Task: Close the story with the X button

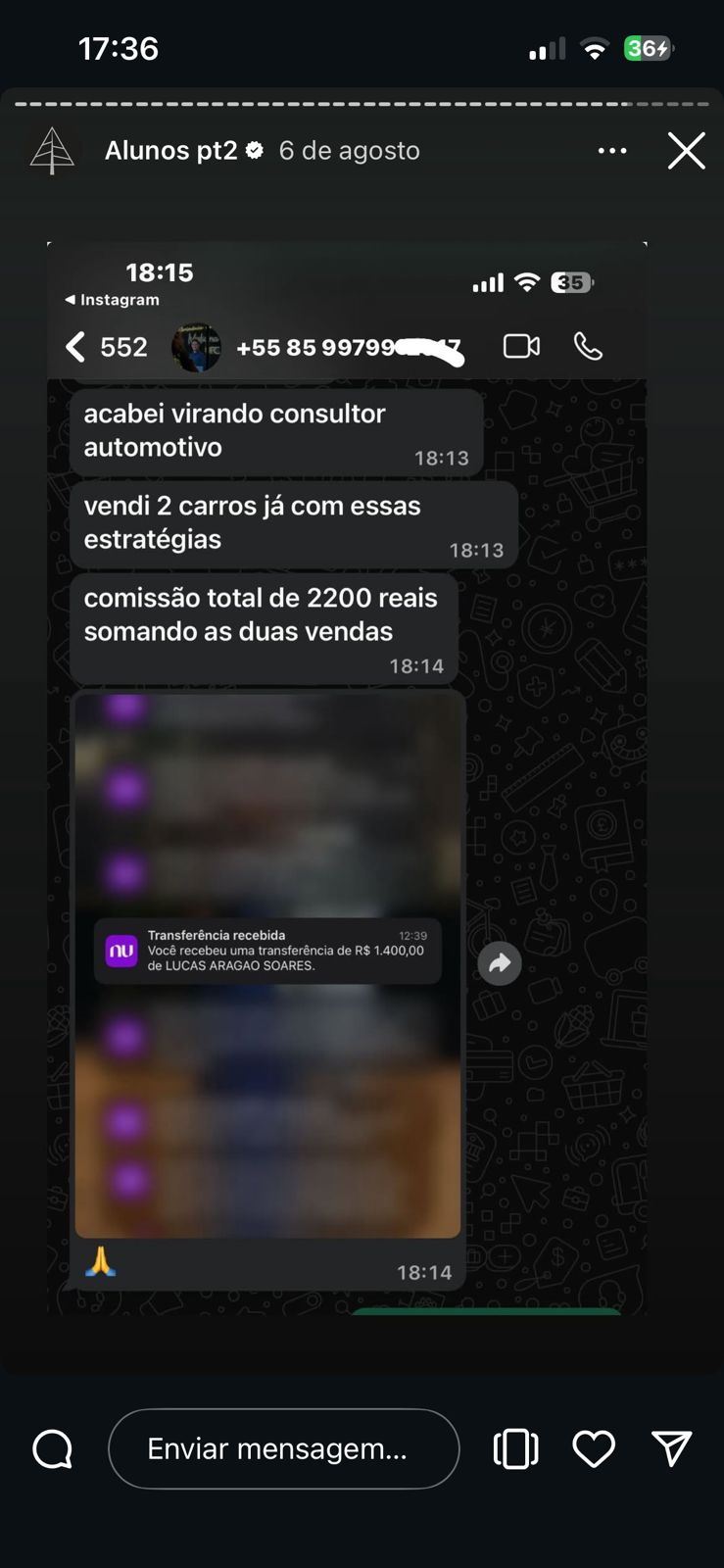Action: coord(687,150)
